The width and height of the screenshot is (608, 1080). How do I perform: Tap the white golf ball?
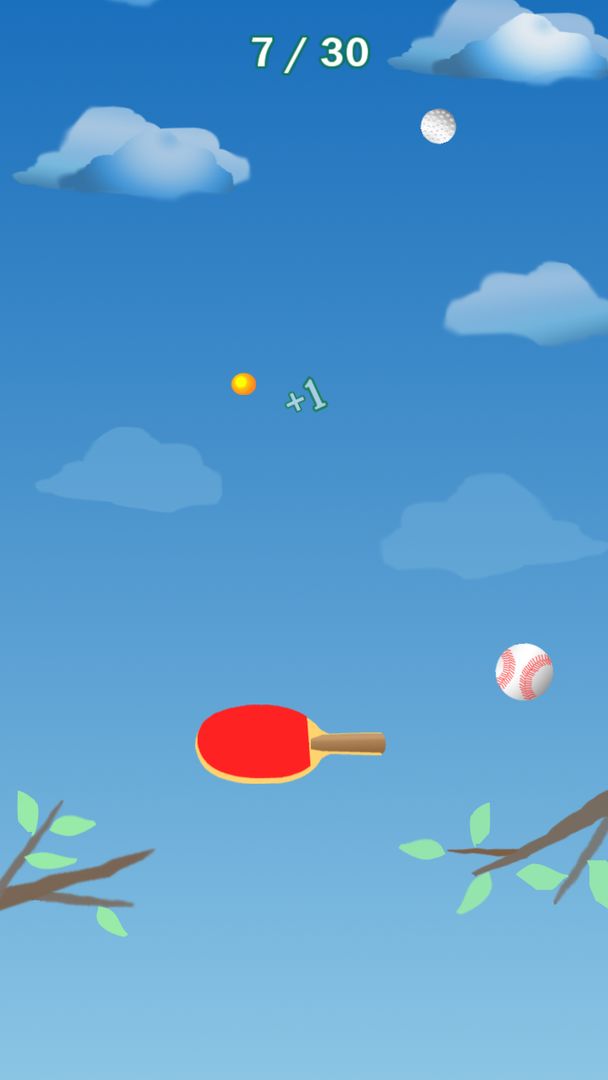(x=438, y=127)
